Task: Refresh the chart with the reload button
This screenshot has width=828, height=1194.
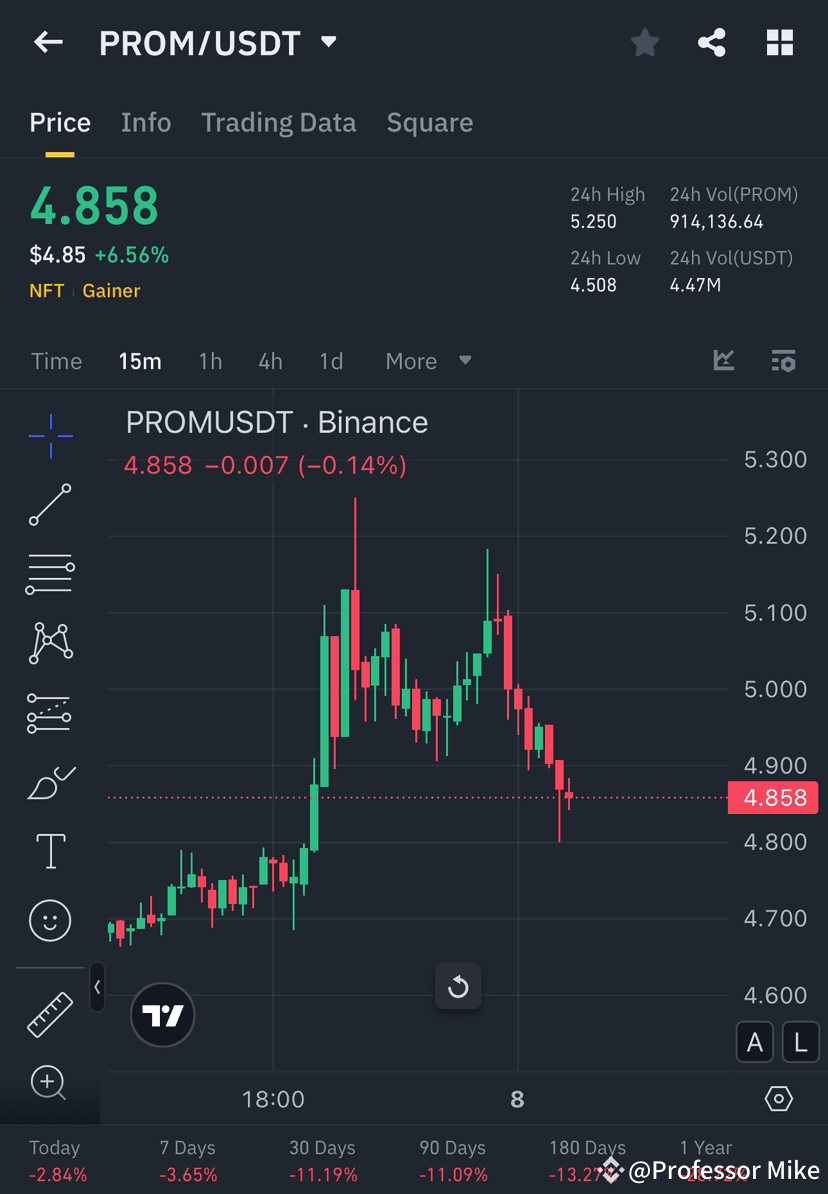Action: coord(458,986)
